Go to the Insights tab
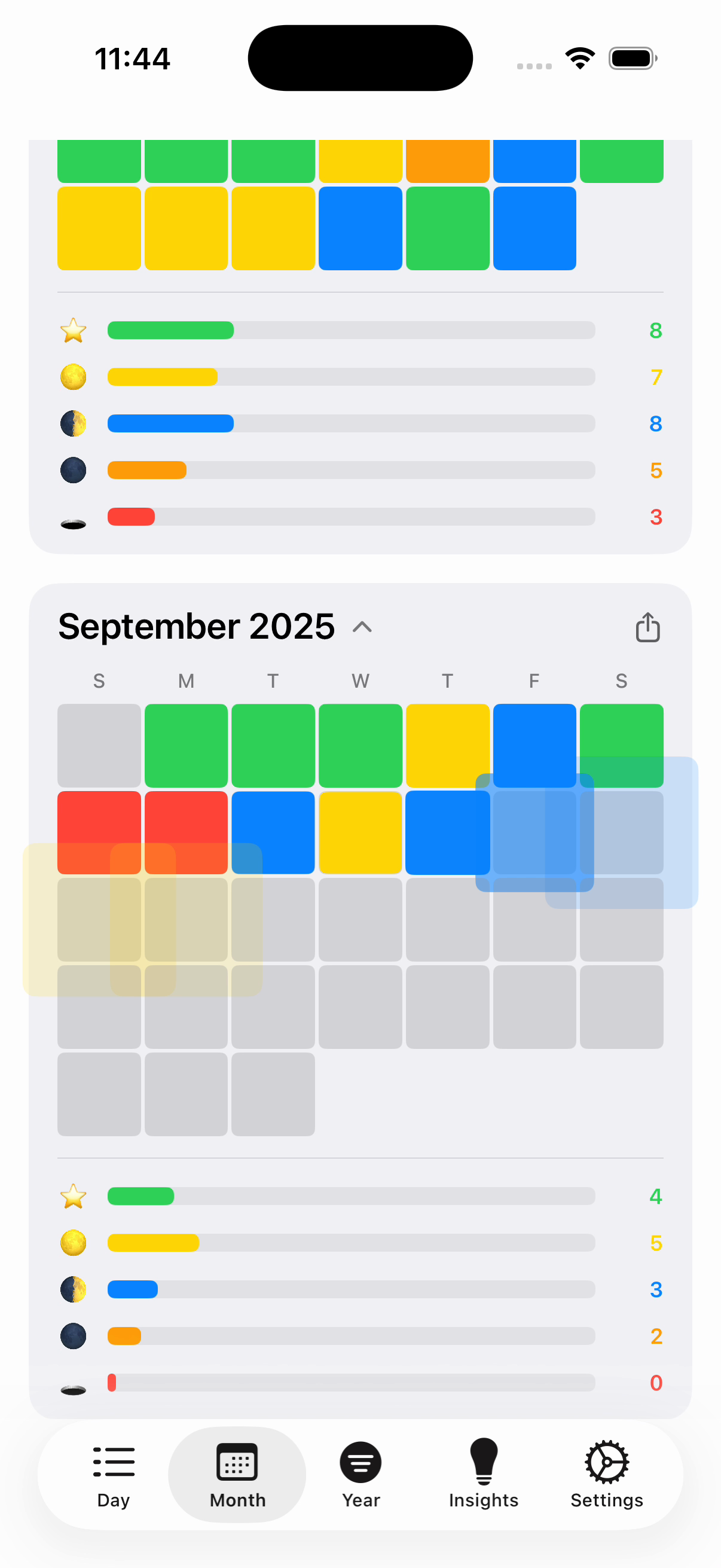This screenshot has height=1568, width=721. [x=484, y=1474]
